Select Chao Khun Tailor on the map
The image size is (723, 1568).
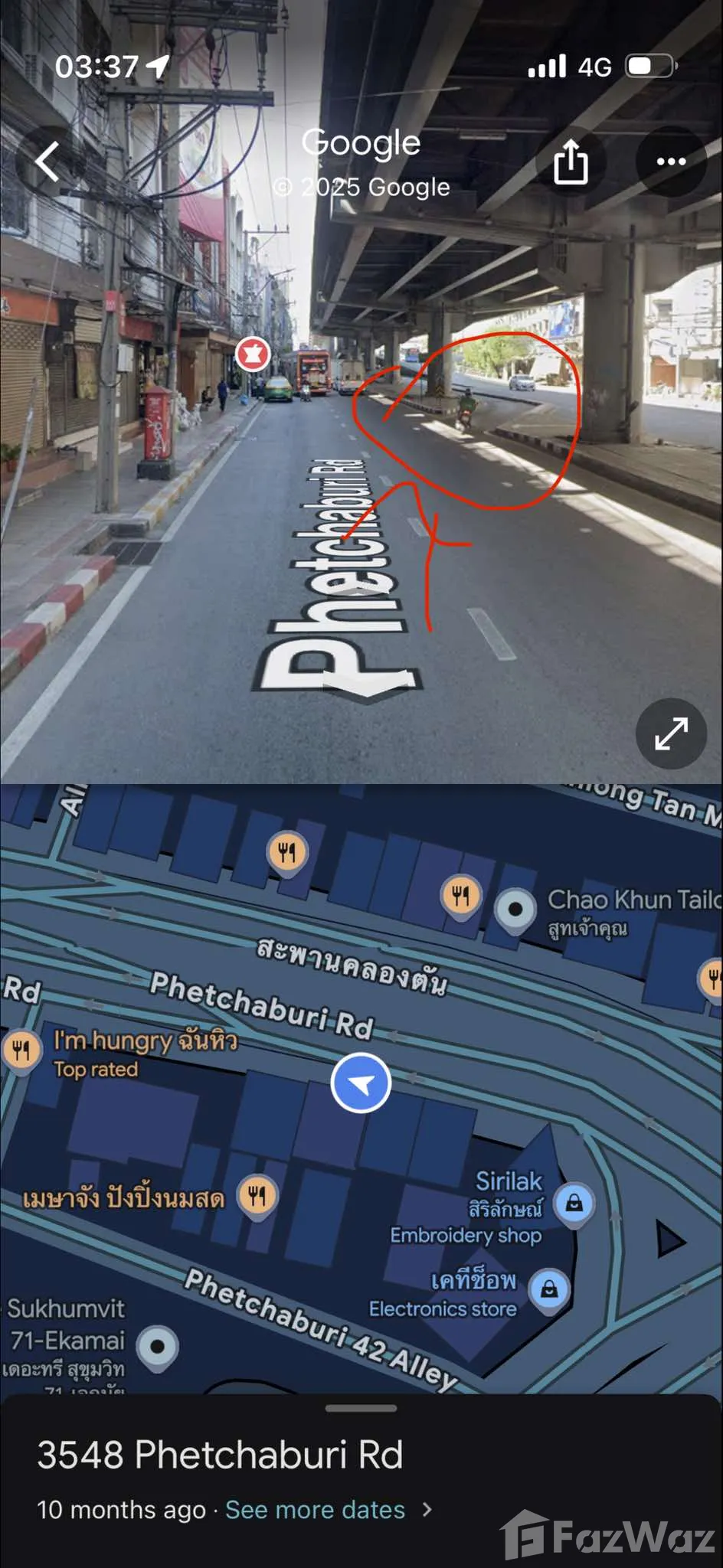515,910
